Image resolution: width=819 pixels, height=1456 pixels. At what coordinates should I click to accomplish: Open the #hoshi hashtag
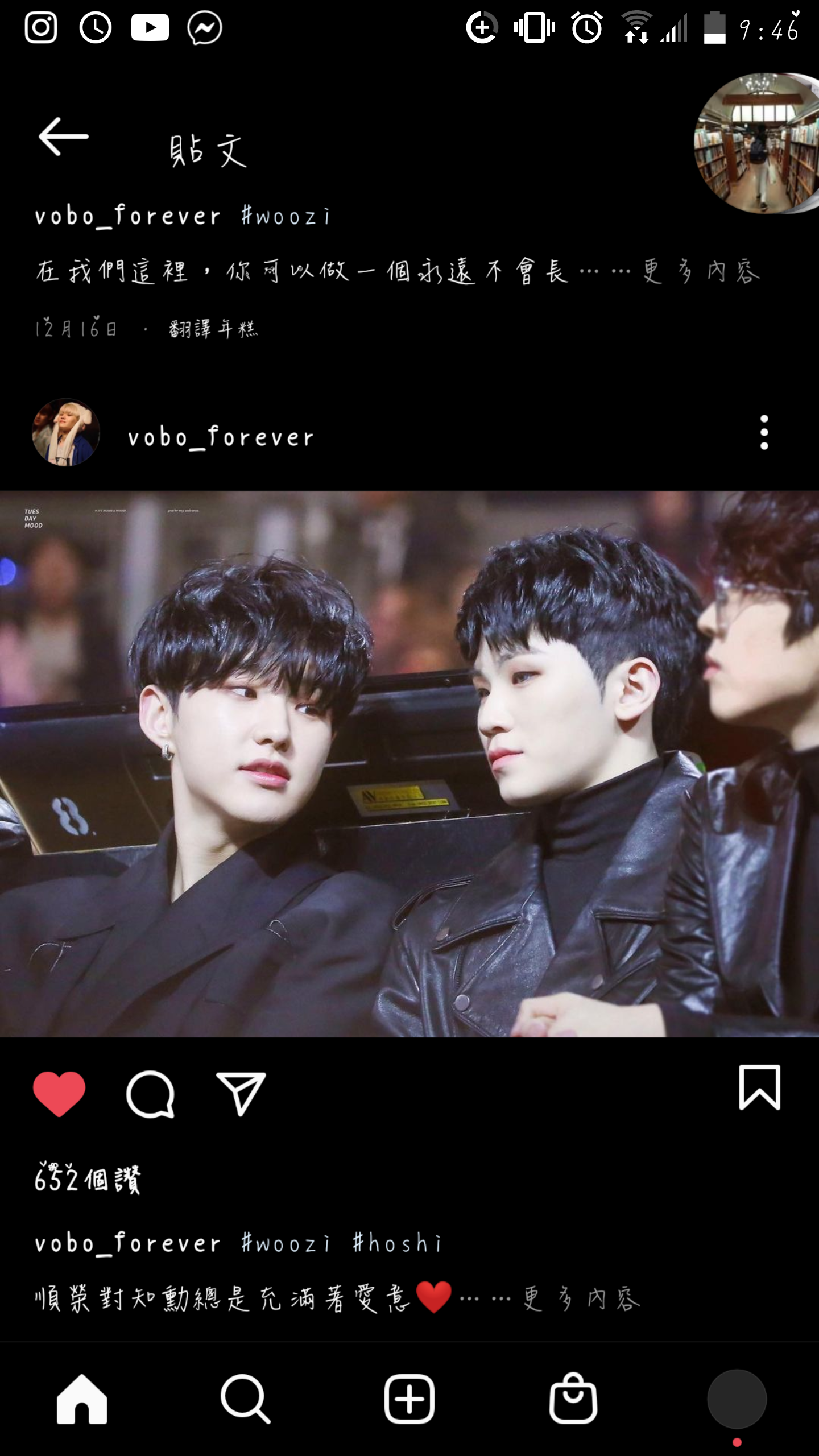pyautogui.click(x=397, y=1243)
